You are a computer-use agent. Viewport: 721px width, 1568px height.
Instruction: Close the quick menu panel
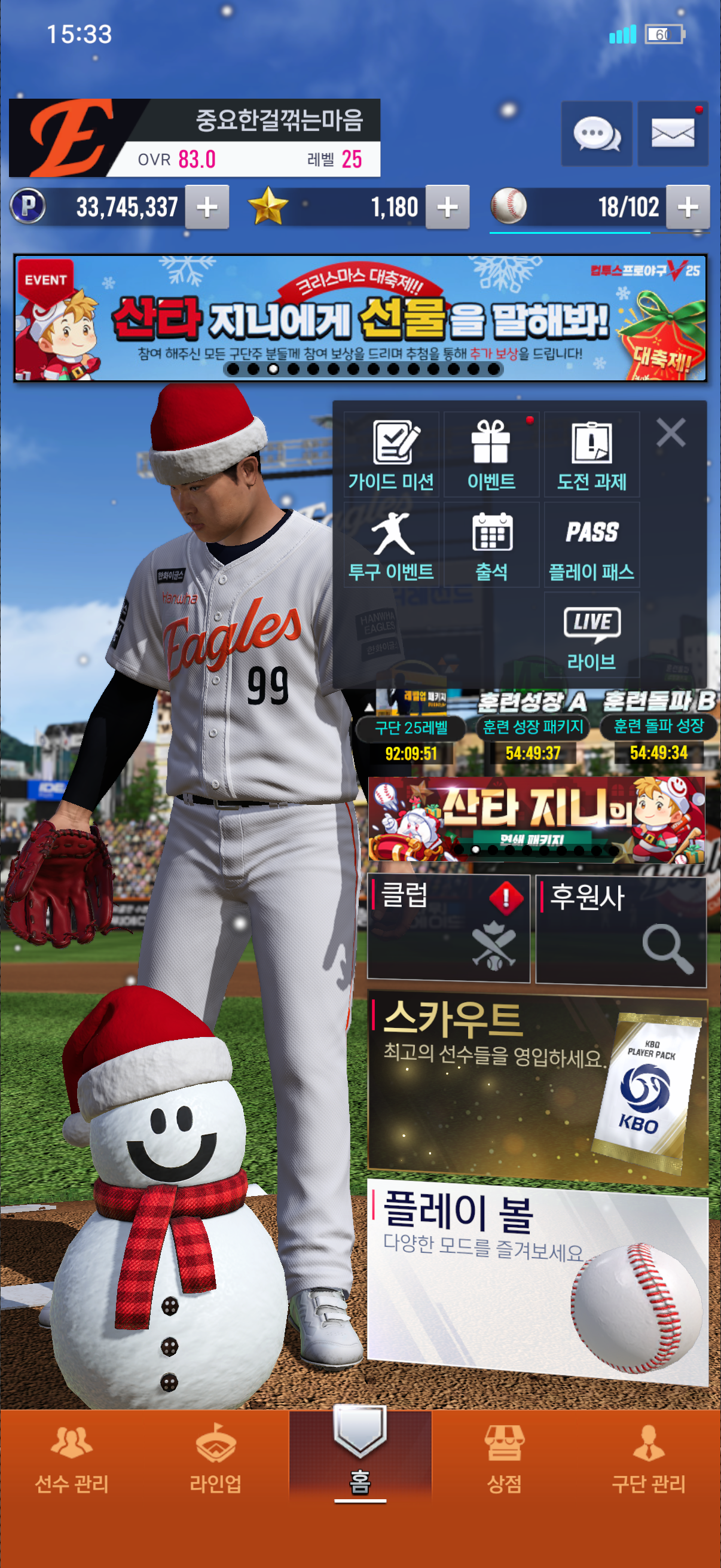click(671, 433)
